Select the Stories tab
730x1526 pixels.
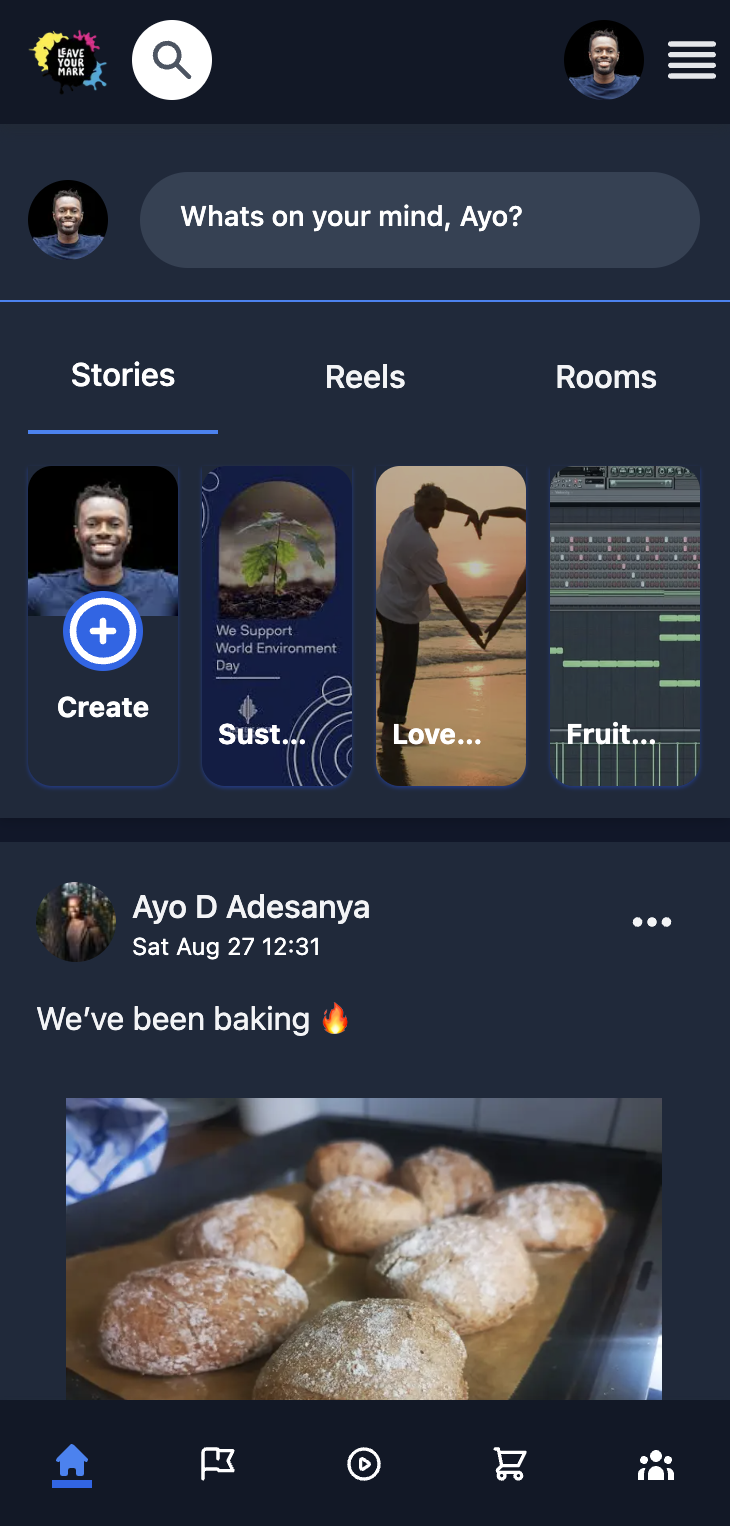click(x=123, y=376)
